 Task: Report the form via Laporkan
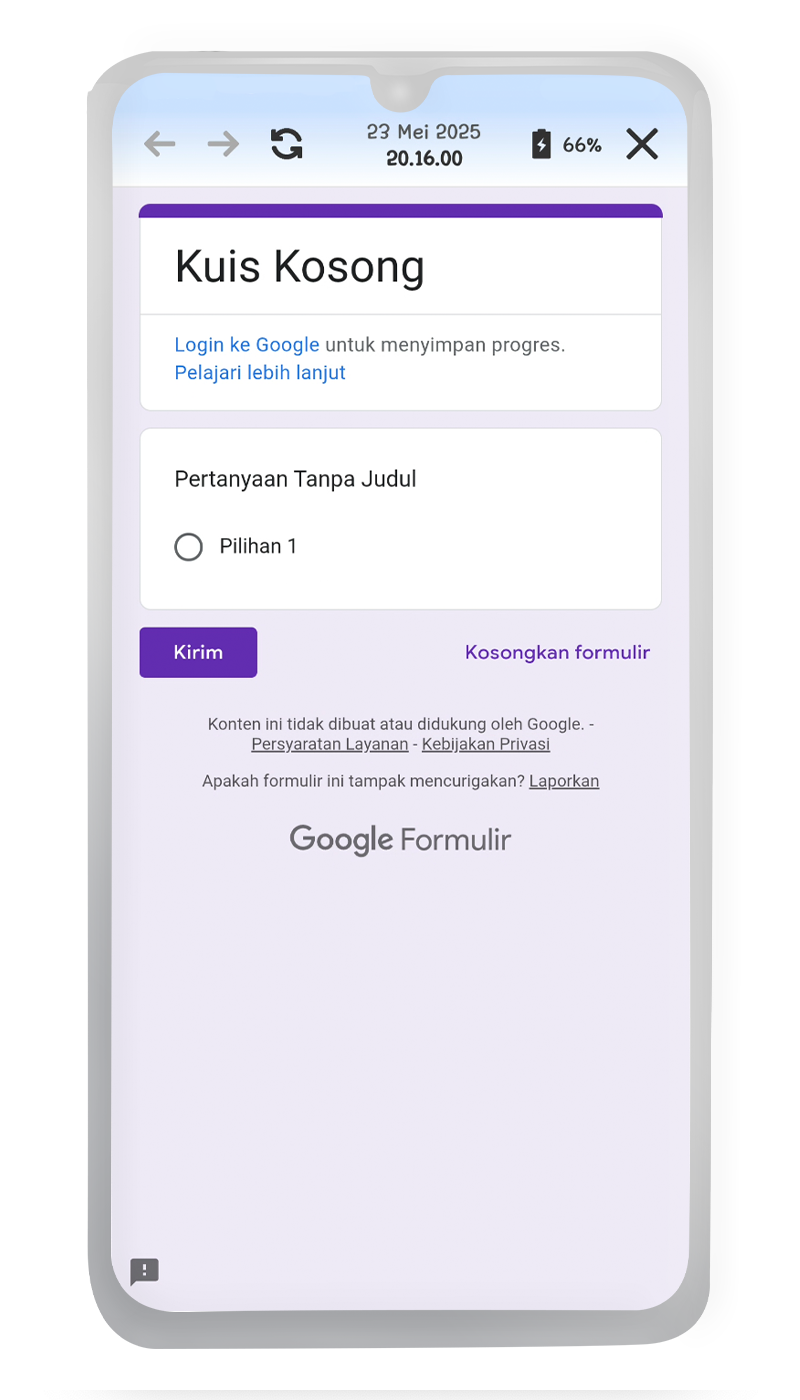[x=564, y=781]
